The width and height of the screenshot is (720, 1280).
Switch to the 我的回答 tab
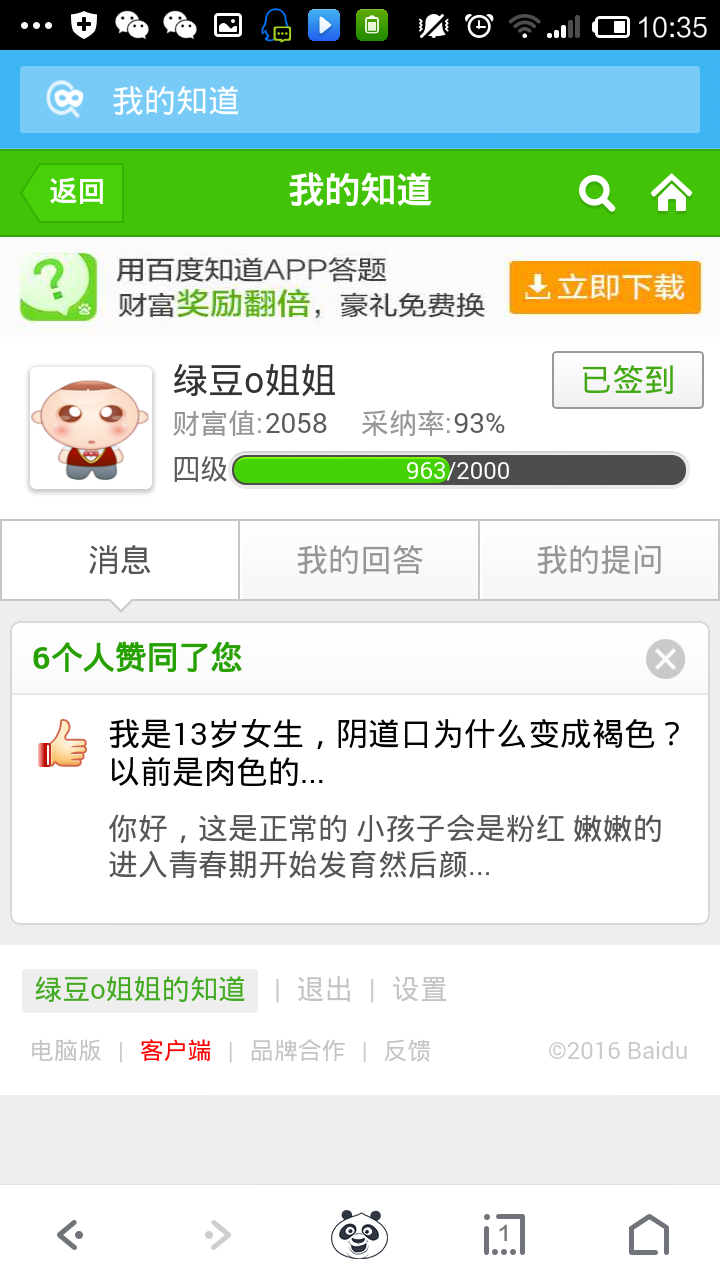pos(360,560)
